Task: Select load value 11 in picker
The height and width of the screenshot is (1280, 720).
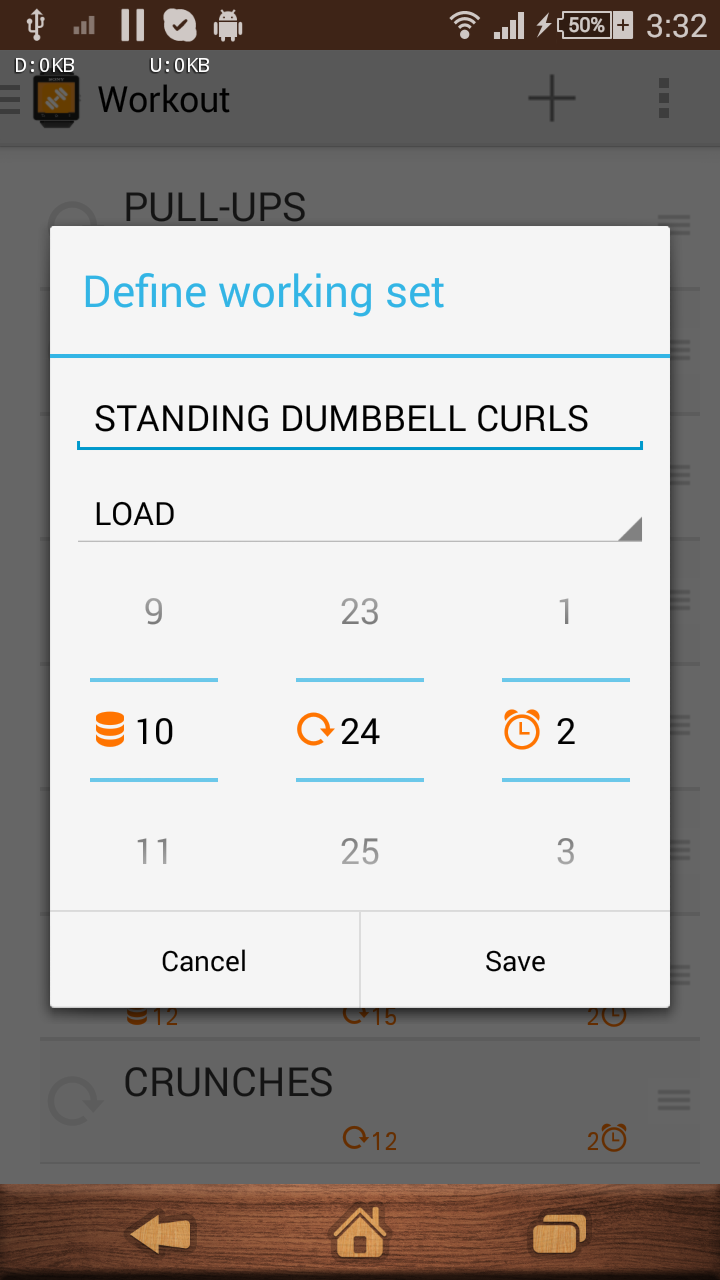Action: pyautogui.click(x=154, y=851)
